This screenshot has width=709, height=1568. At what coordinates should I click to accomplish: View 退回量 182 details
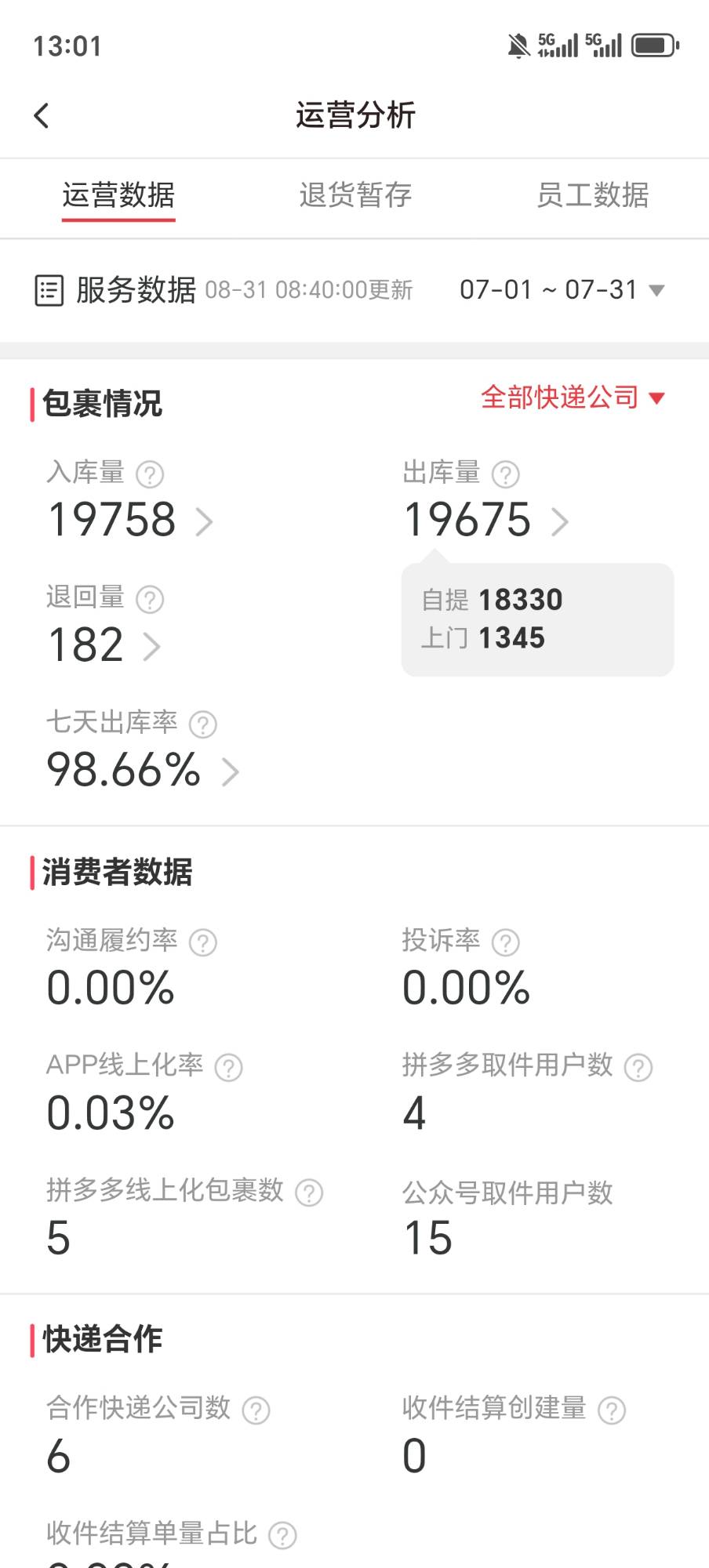pyautogui.click(x=104, y=645)
